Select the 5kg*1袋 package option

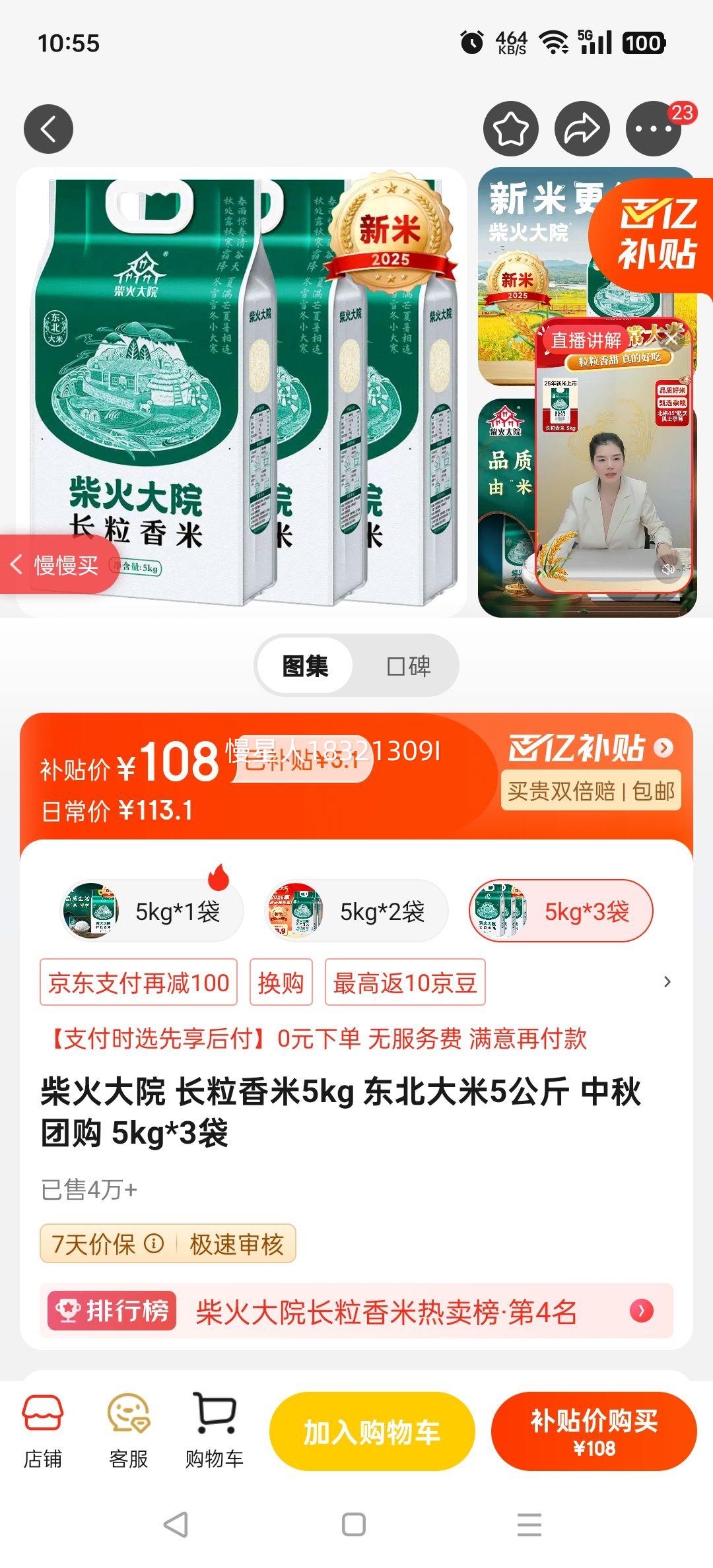coord(149,910)
